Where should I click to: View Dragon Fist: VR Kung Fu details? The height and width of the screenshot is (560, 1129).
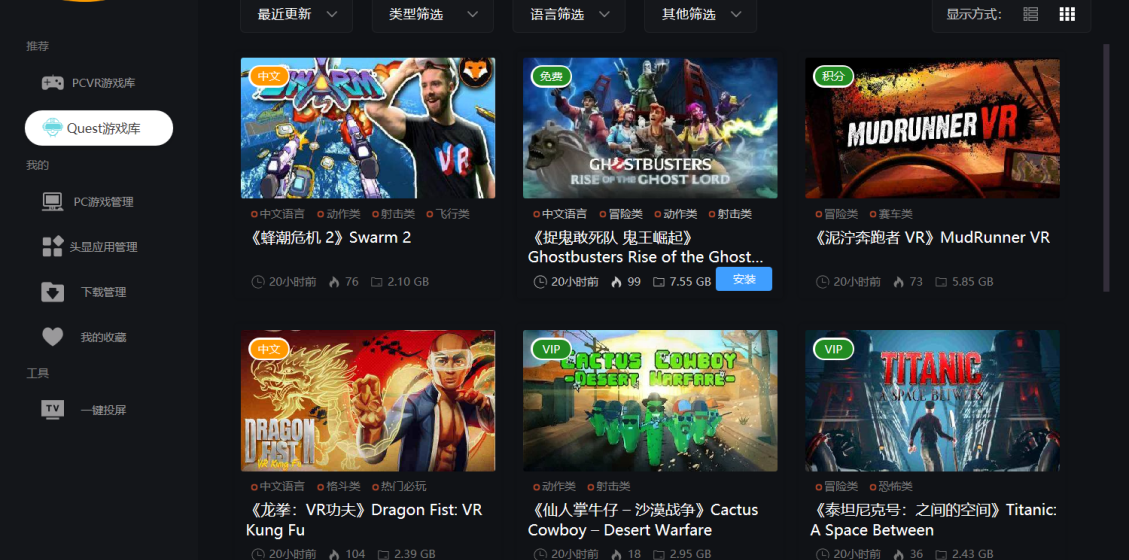point(367,400)
